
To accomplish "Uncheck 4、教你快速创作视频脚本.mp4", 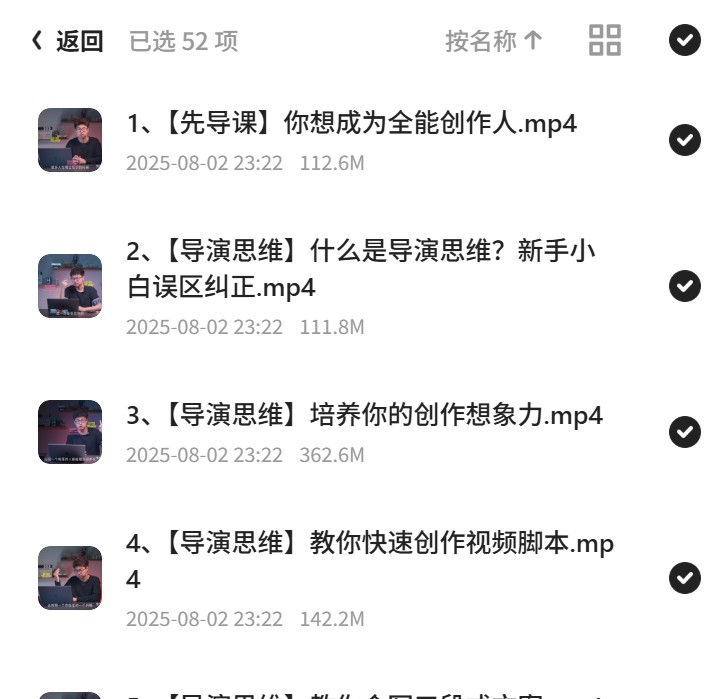I will (x=684, y=578).
